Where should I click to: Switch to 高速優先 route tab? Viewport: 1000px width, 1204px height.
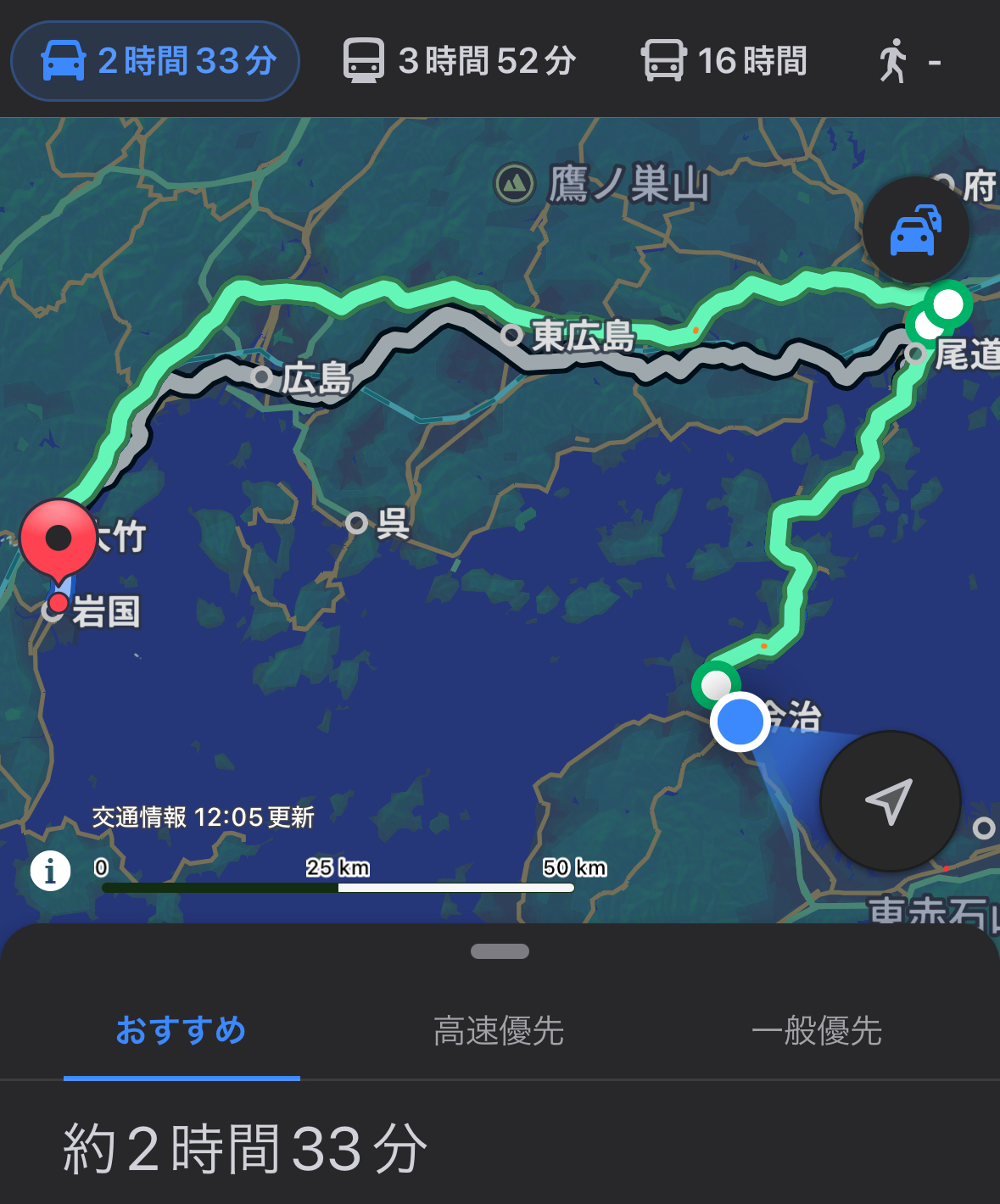tap(499, 1031)
